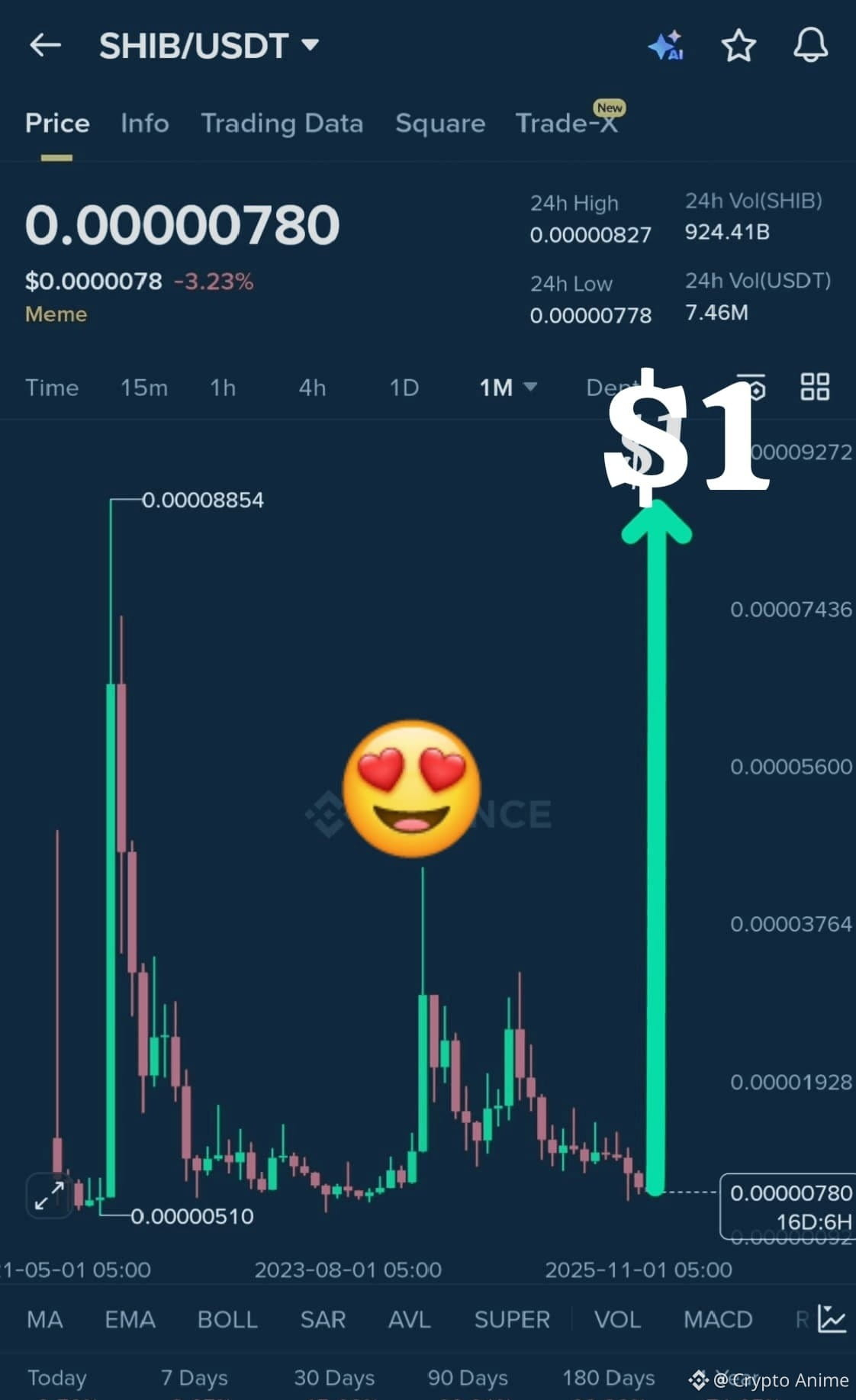Expand the 1M interval dropdown
Viewport: 856px width, 1400px height.
click(x=507, y=388)
